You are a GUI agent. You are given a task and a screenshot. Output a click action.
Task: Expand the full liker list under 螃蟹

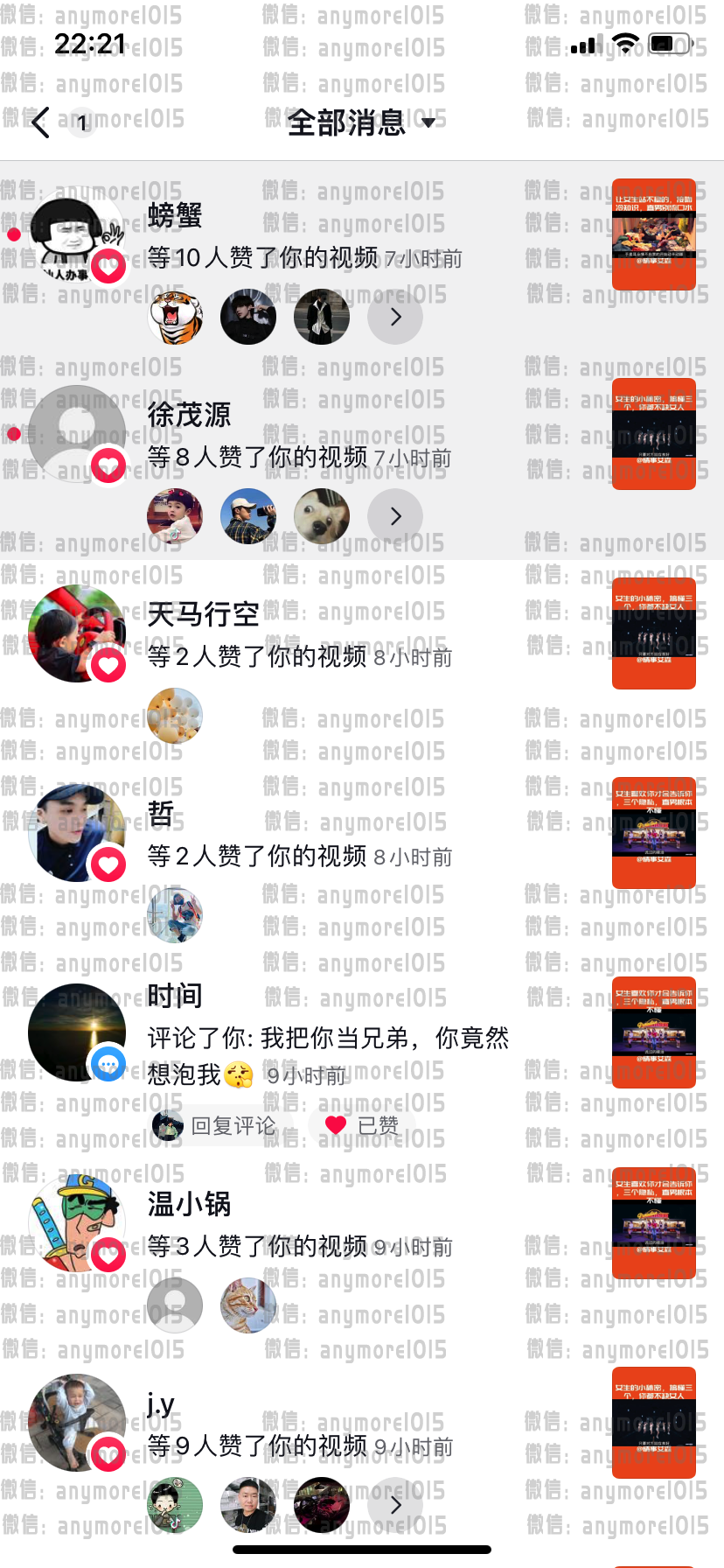pyautogui.click(x=395, y=317)
